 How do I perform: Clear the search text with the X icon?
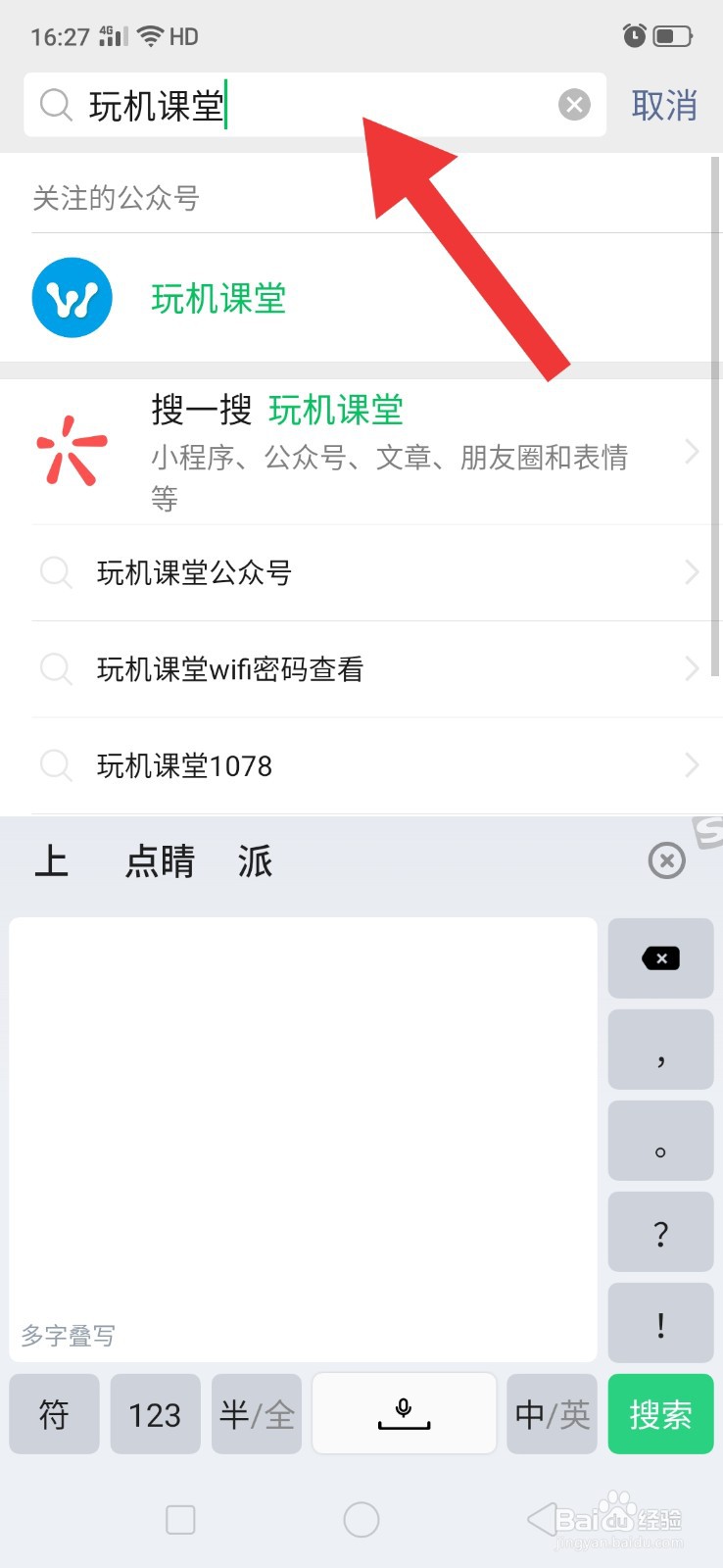coord(574,104)
